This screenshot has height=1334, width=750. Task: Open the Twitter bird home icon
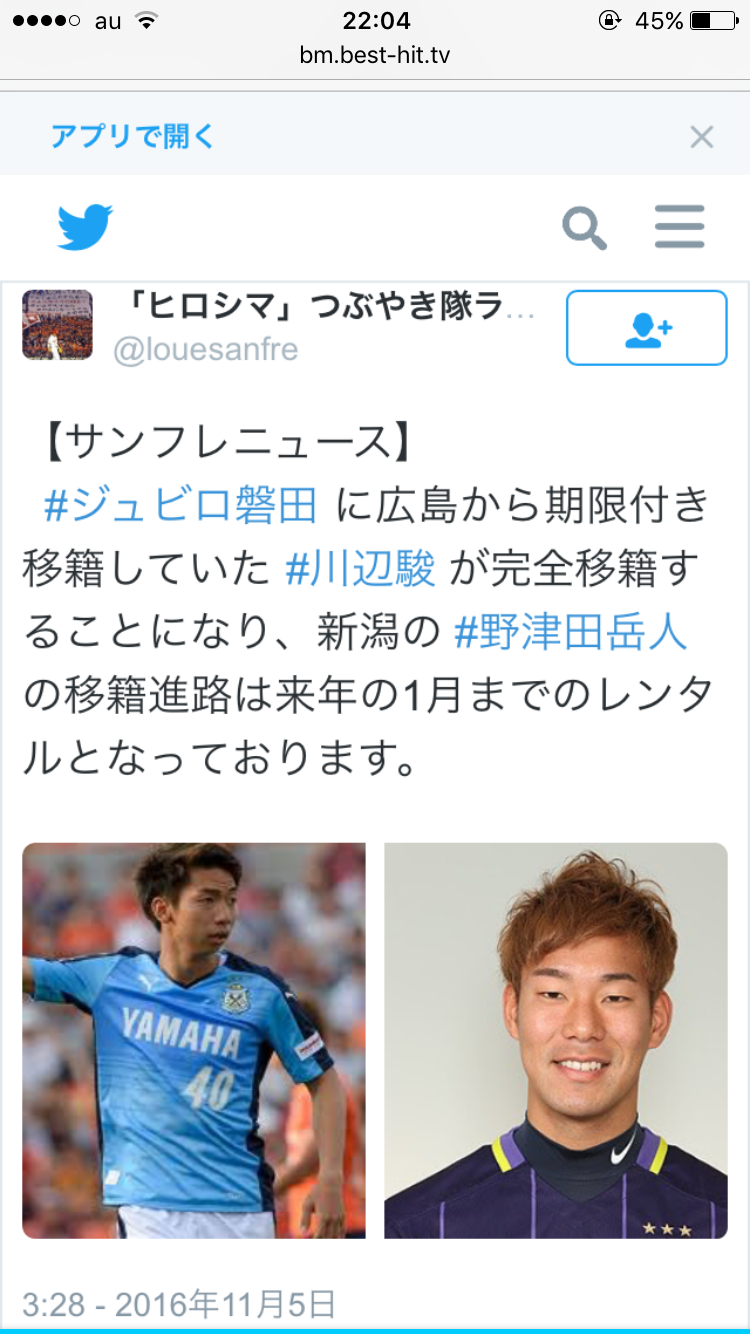tap(85, 228)
